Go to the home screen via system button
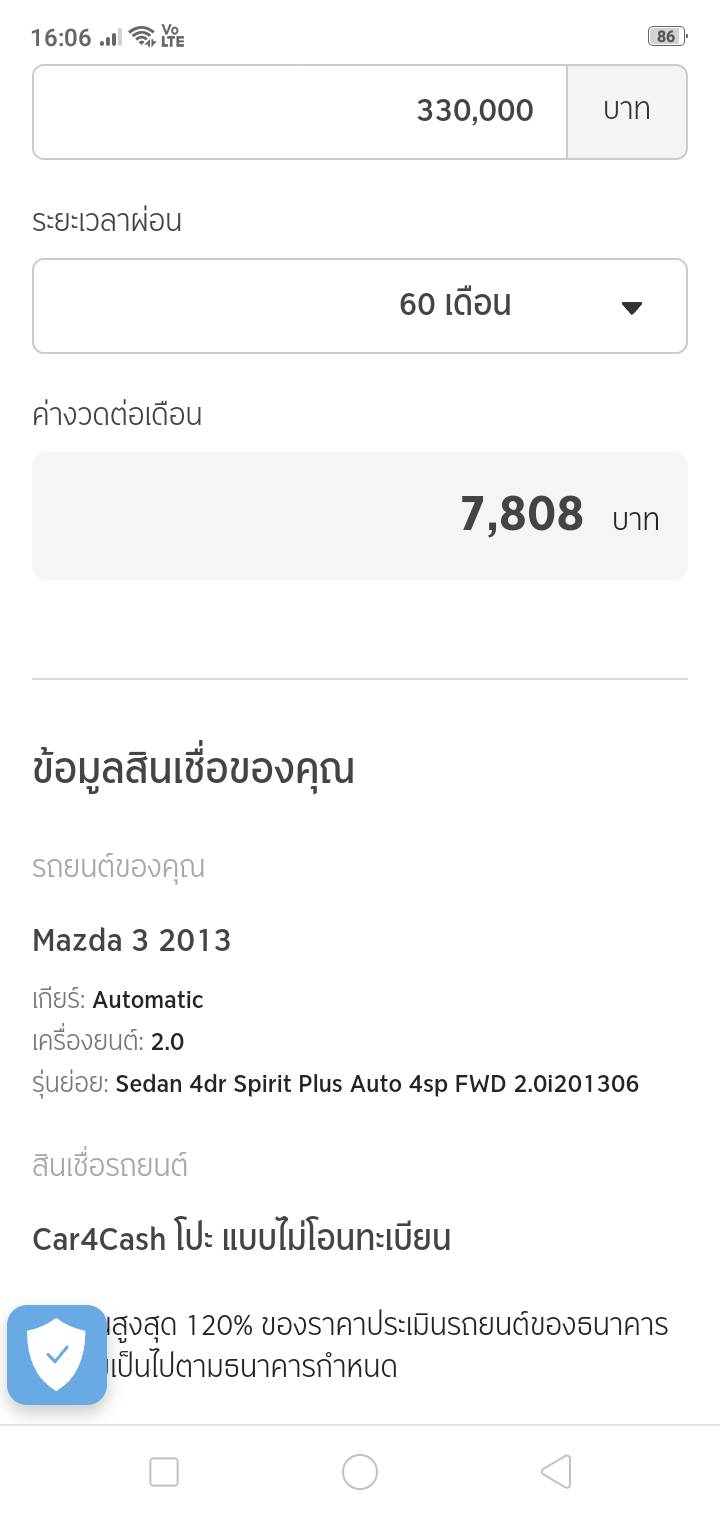This screenshot has width=720, height=1520. (360, 1472)
